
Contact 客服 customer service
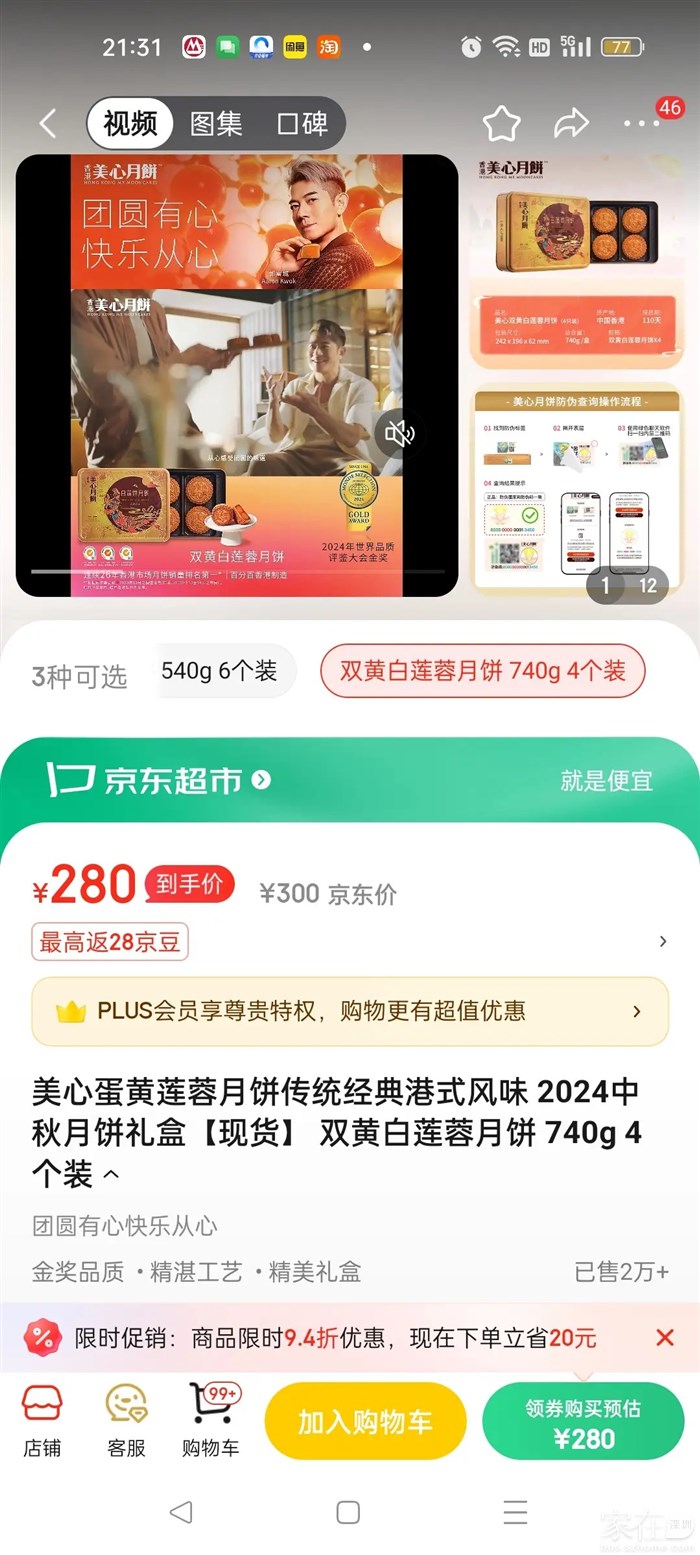point(126,1420)
